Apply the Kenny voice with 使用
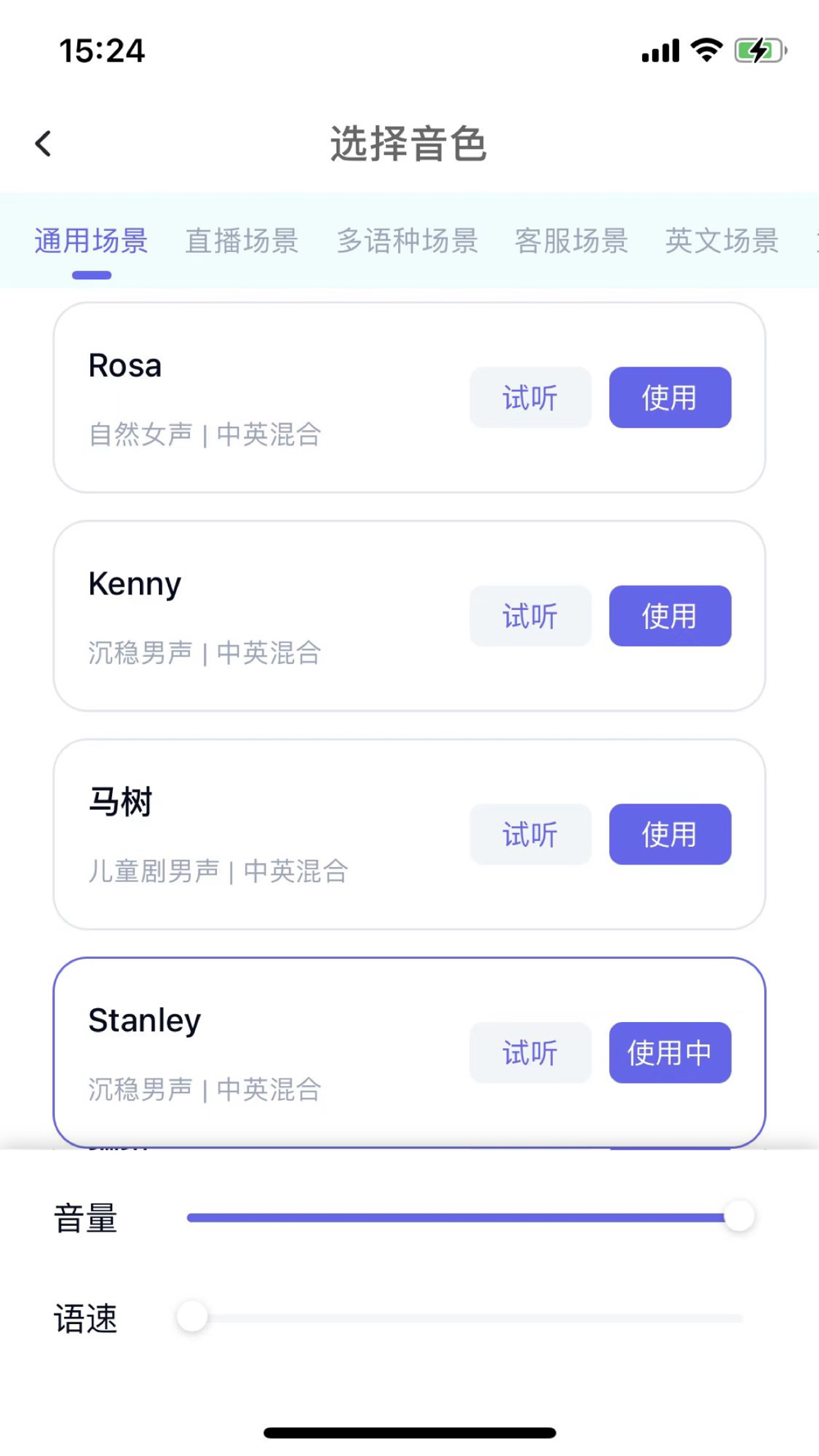The height and width of the screenshot is (1456, 819). [670, 616]
